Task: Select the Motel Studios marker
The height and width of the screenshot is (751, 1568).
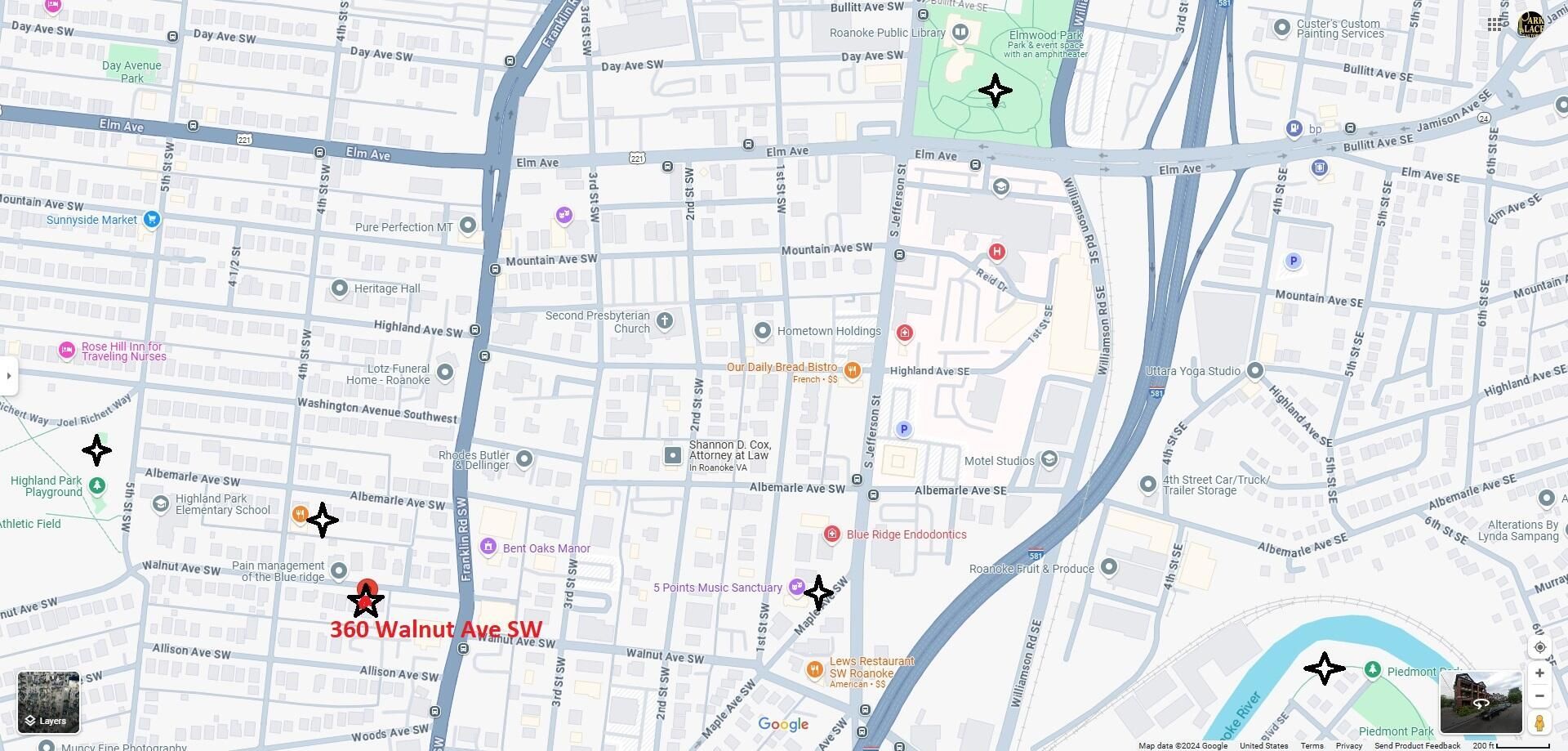Action: point(1049,458)
